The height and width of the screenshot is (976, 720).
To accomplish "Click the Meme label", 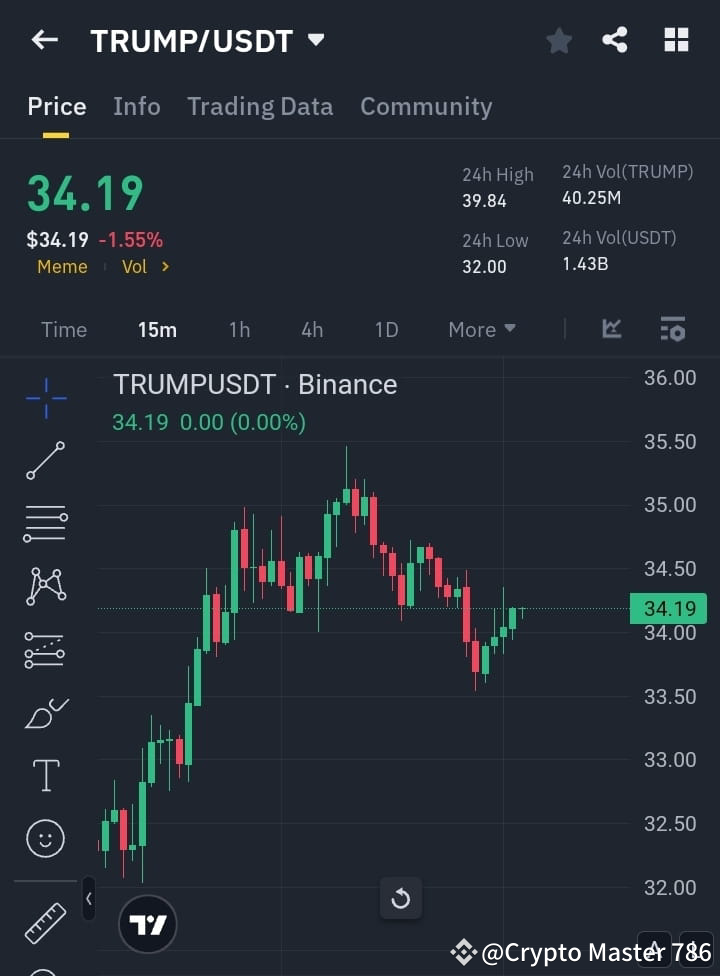I will [62, 267].
